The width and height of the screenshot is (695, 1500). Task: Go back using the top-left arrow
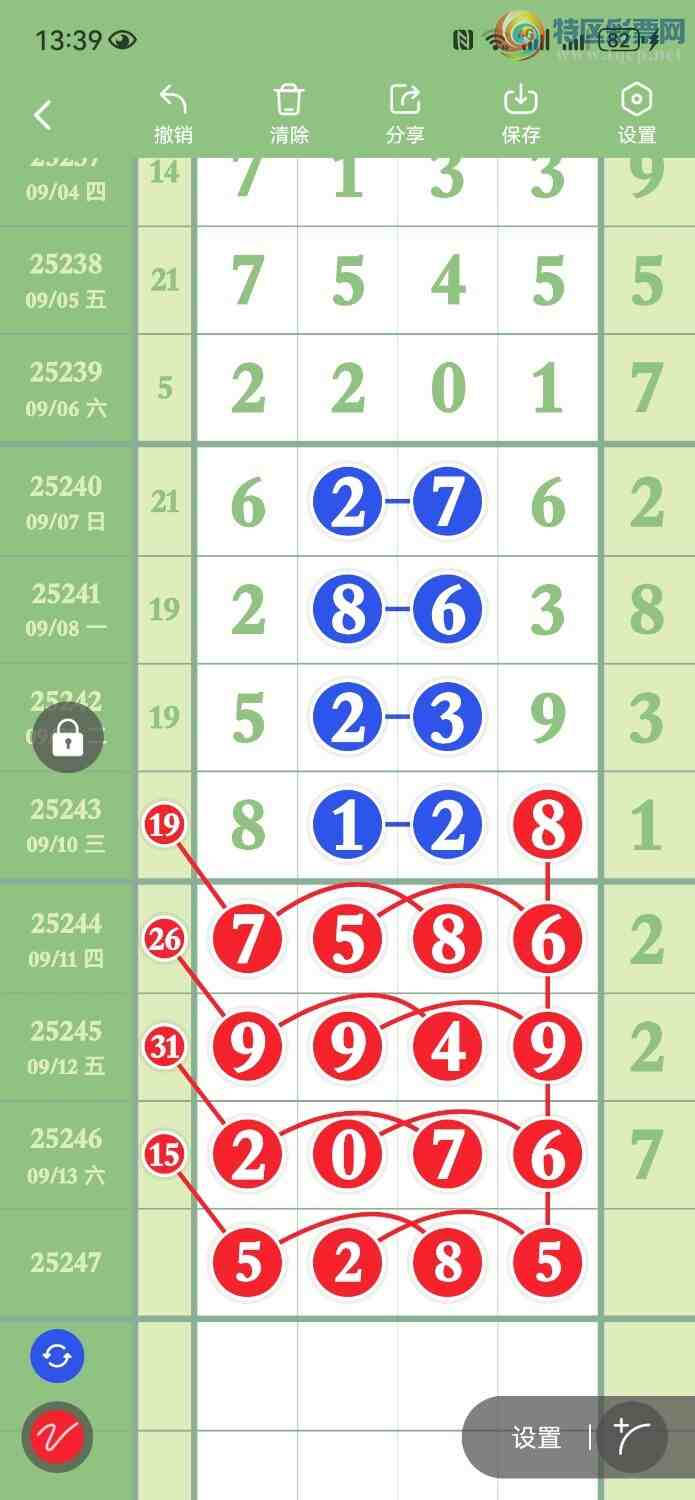pos(42,115)
